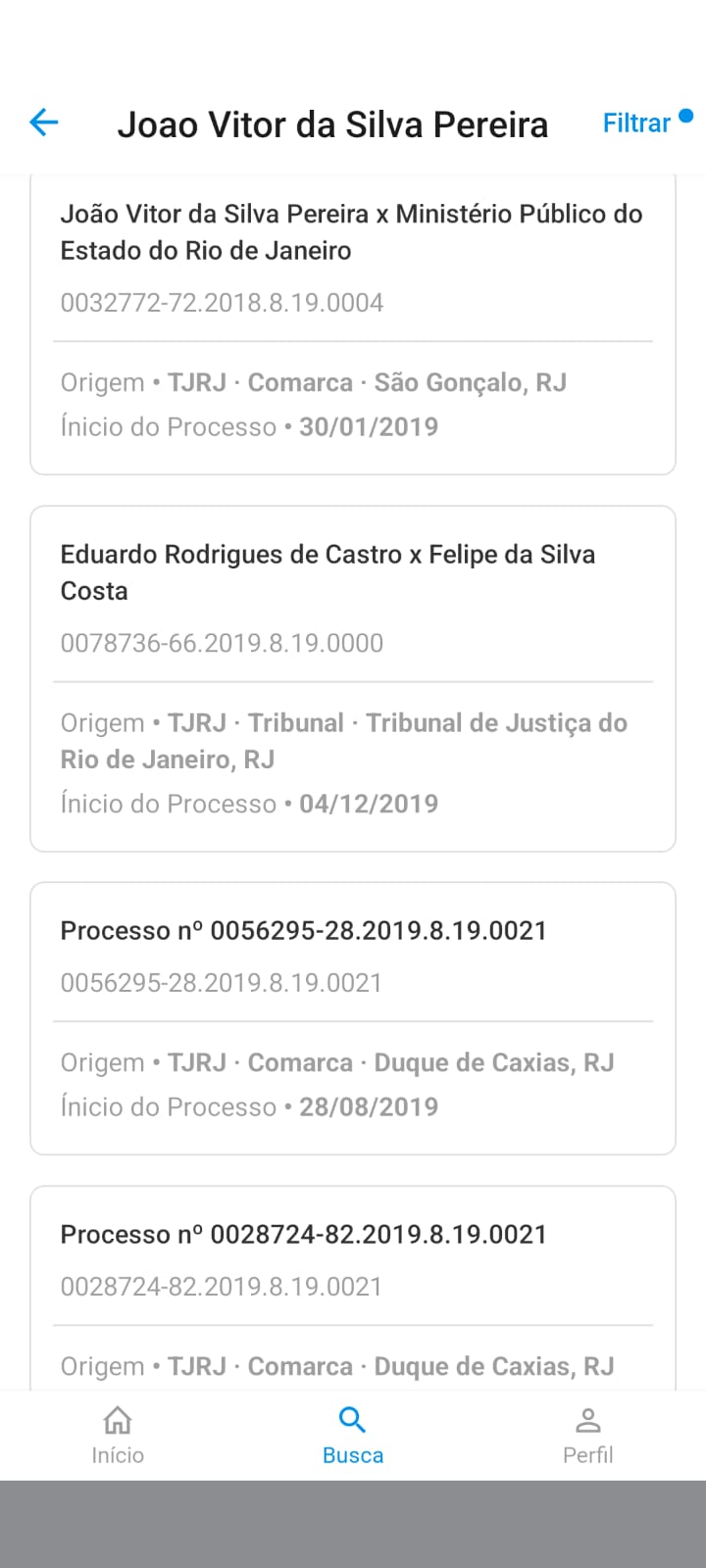Open the case against Ministério Público do Rio
Viewport: 706px width, 1568px height.
point(352,323)
